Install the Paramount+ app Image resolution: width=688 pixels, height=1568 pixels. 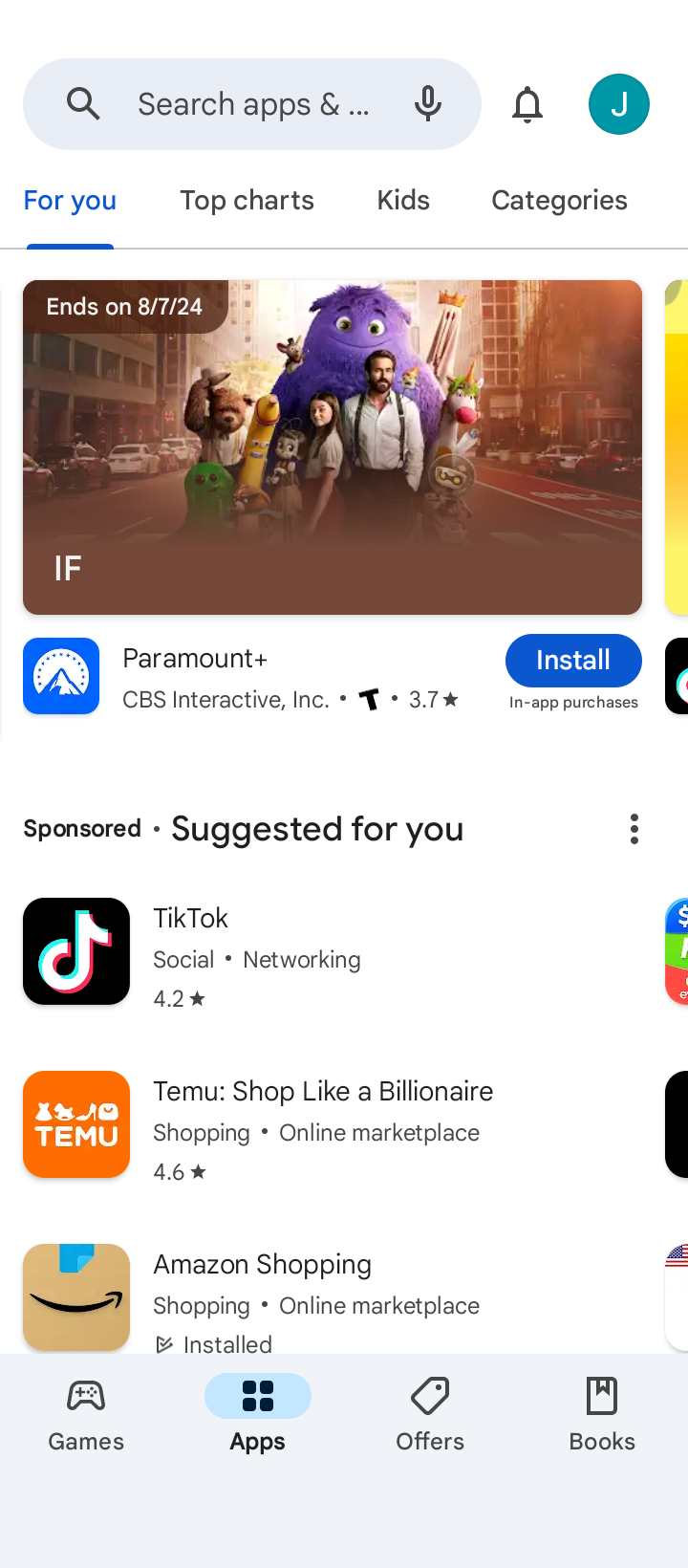(572, 661)
